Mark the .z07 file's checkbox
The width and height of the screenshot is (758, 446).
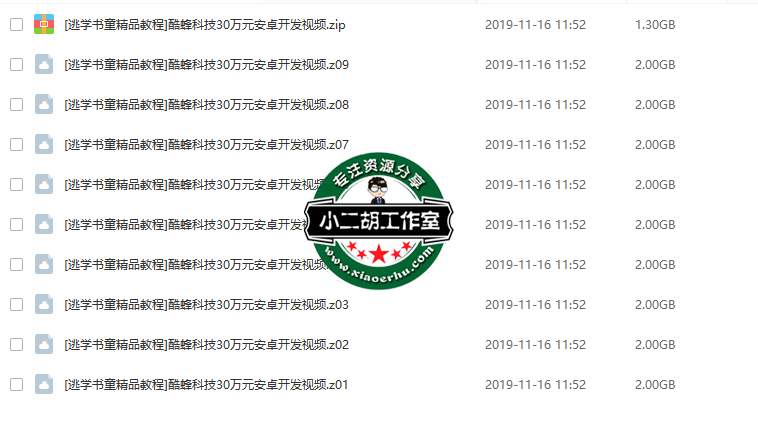click(16, 144)
